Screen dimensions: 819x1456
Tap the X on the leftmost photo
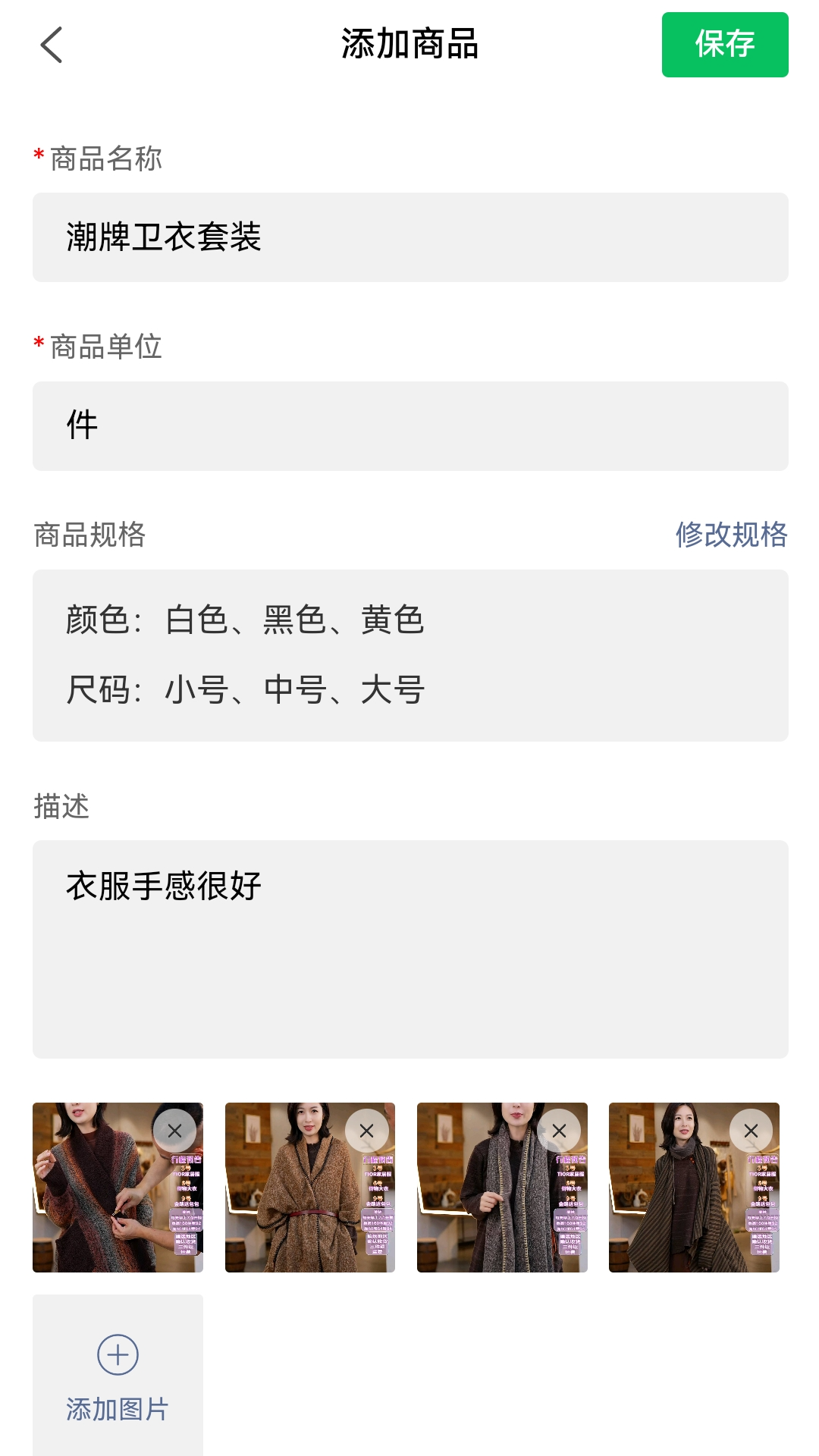[174, 1130]
